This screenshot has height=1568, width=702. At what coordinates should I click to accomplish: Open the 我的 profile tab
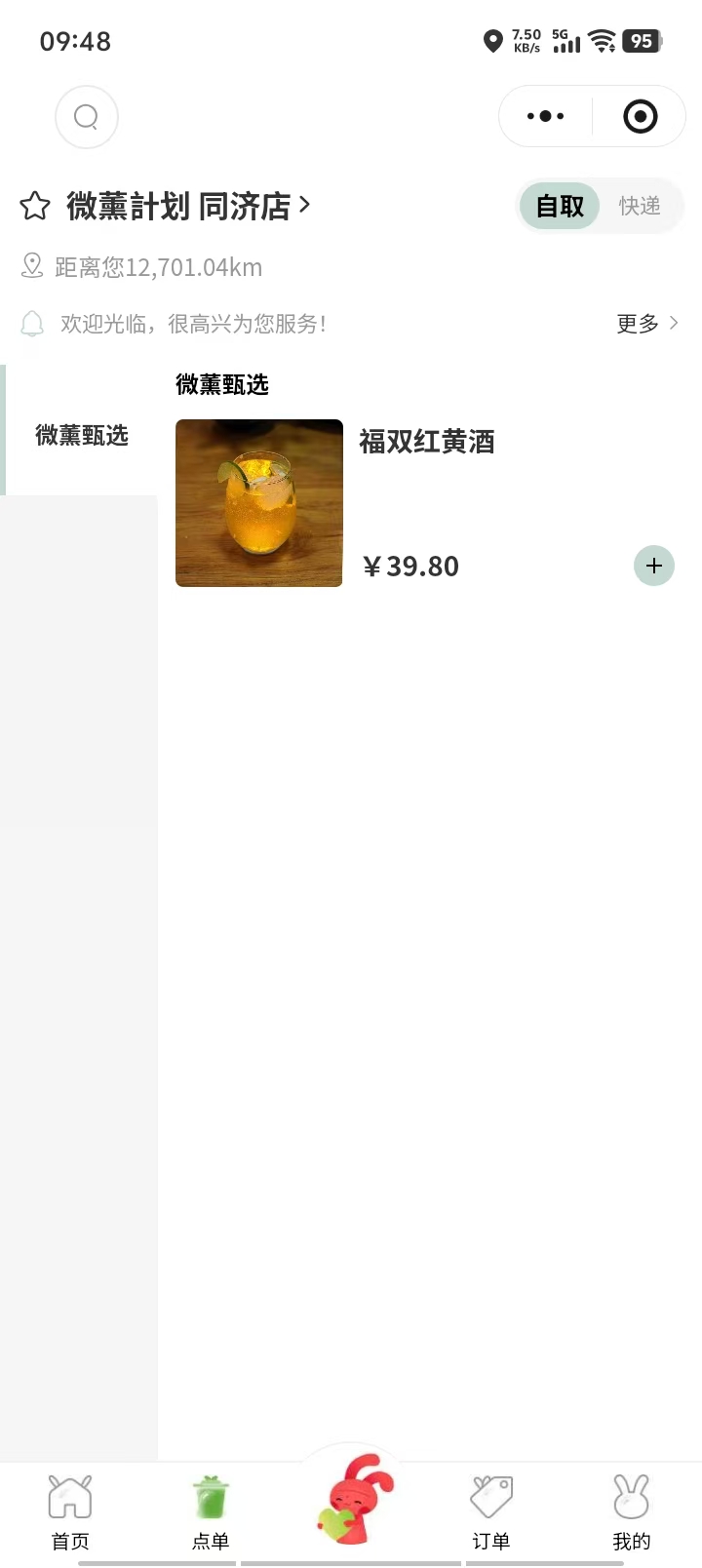pyautogui.click(x=632, y=1511)
